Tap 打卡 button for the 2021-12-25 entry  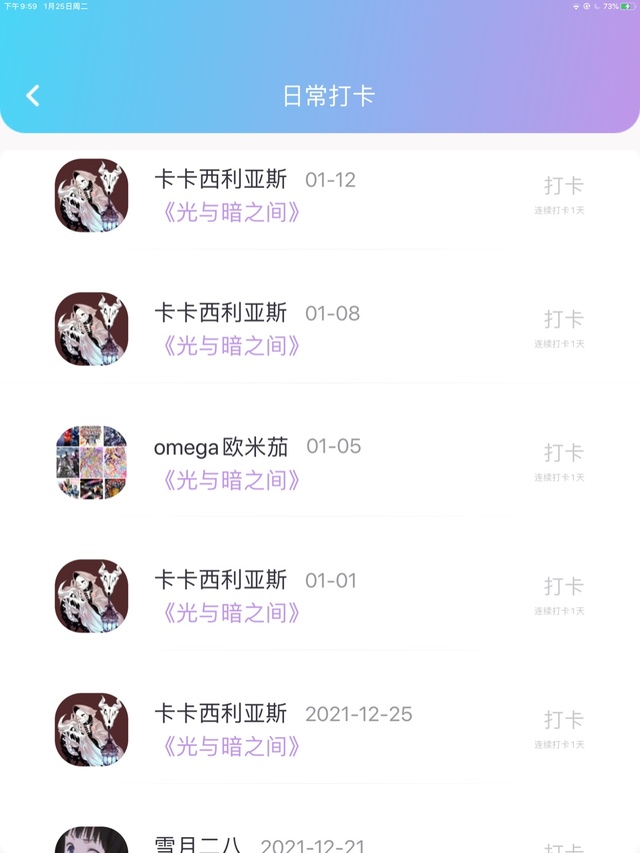(563, 719)
